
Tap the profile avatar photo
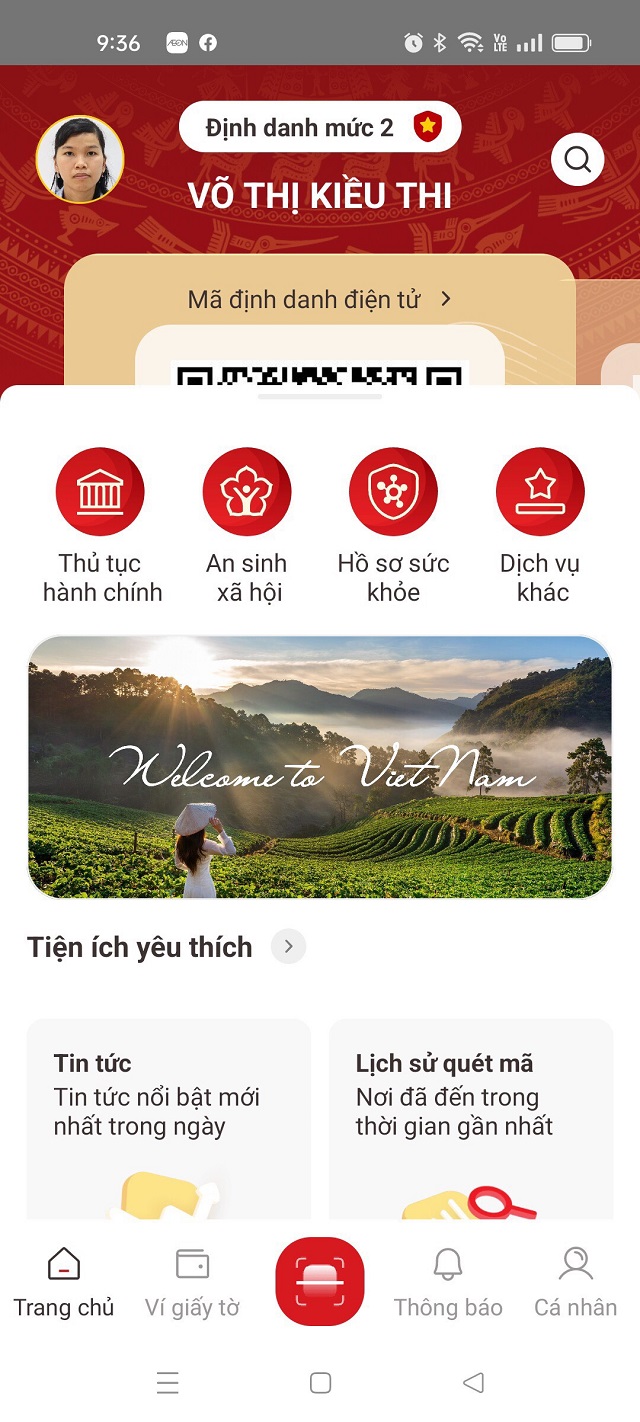[80, 160]
